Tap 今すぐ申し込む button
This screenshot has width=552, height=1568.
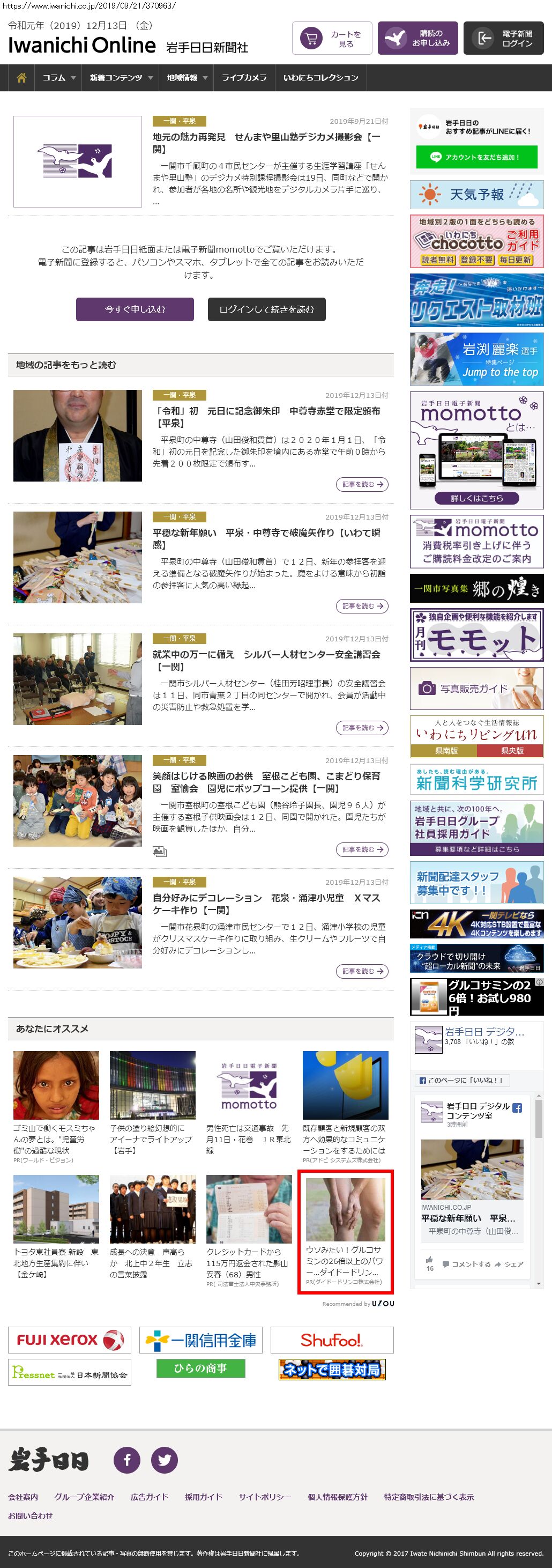tap(135, 309)
